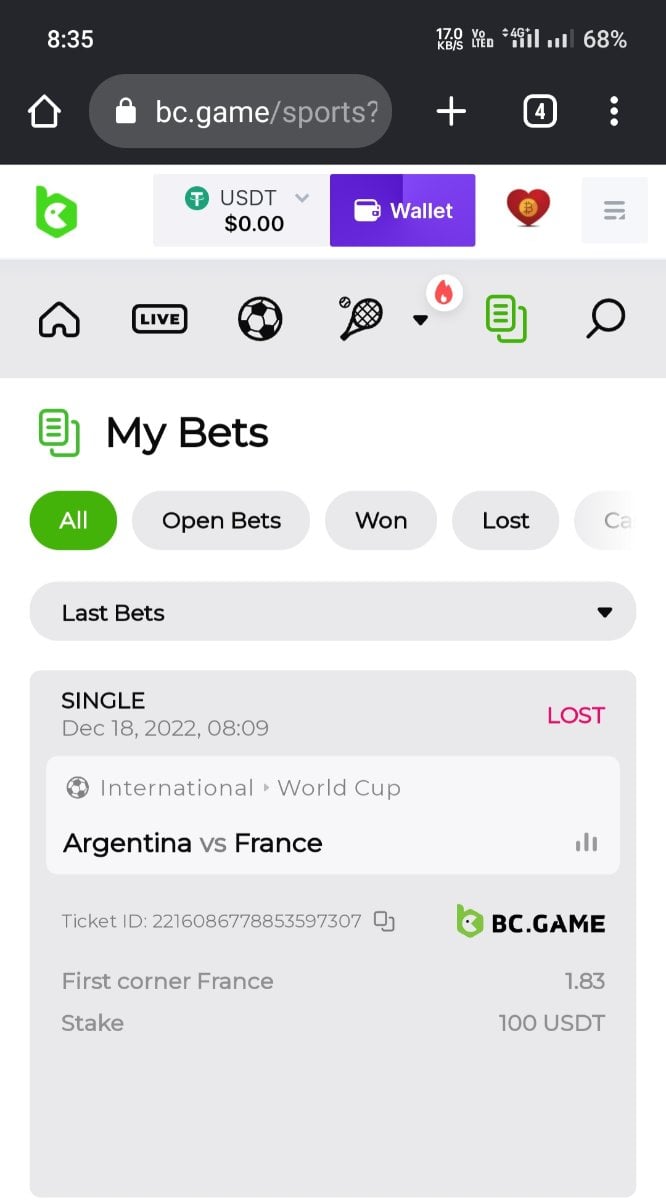This screenshot has height=1200, width=666.
Task: Open sports search
Action: point(605,320)
